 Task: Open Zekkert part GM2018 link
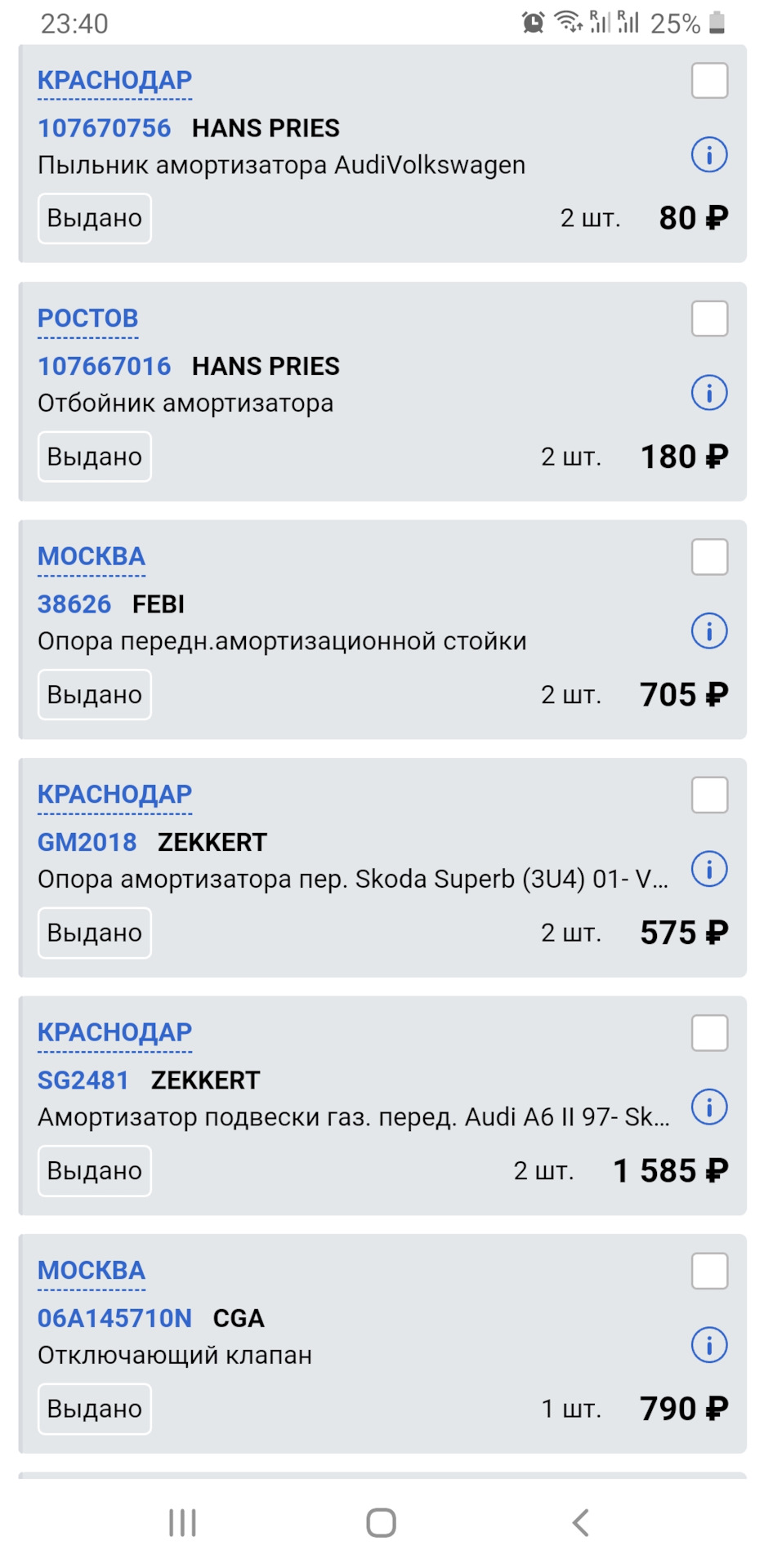coord(87,842)
